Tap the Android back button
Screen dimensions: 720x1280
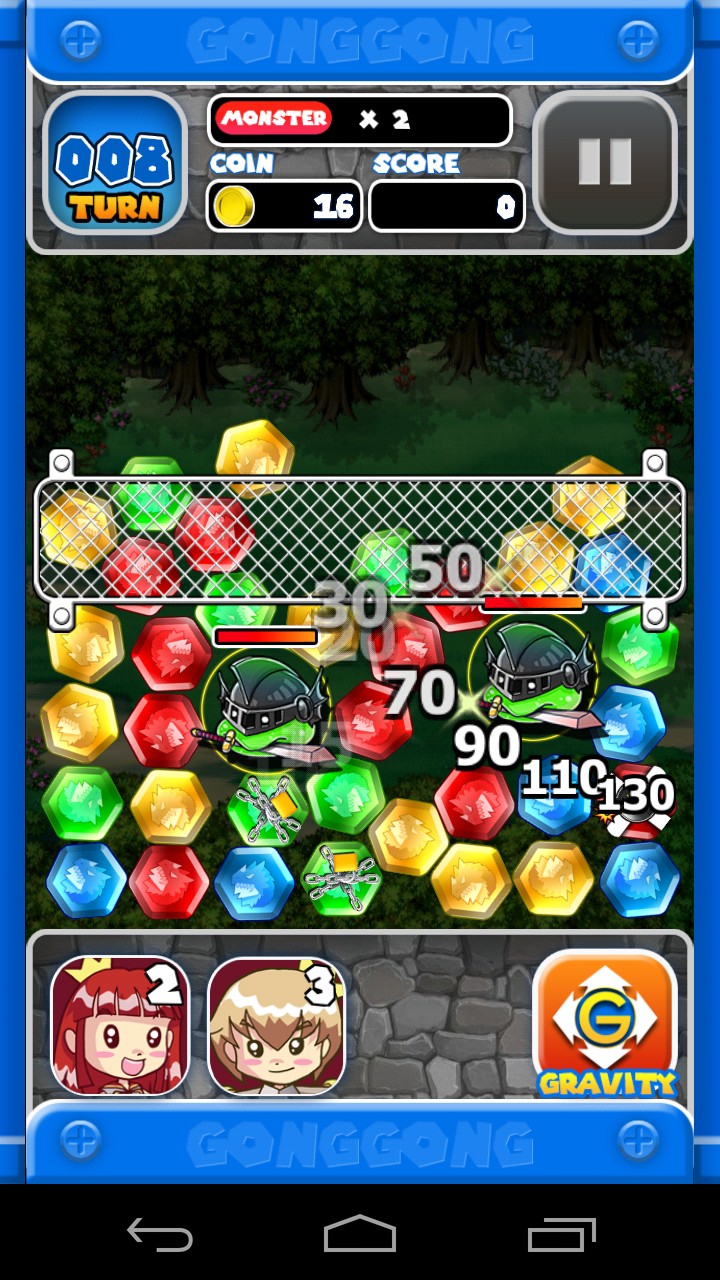pos(160,1234)
